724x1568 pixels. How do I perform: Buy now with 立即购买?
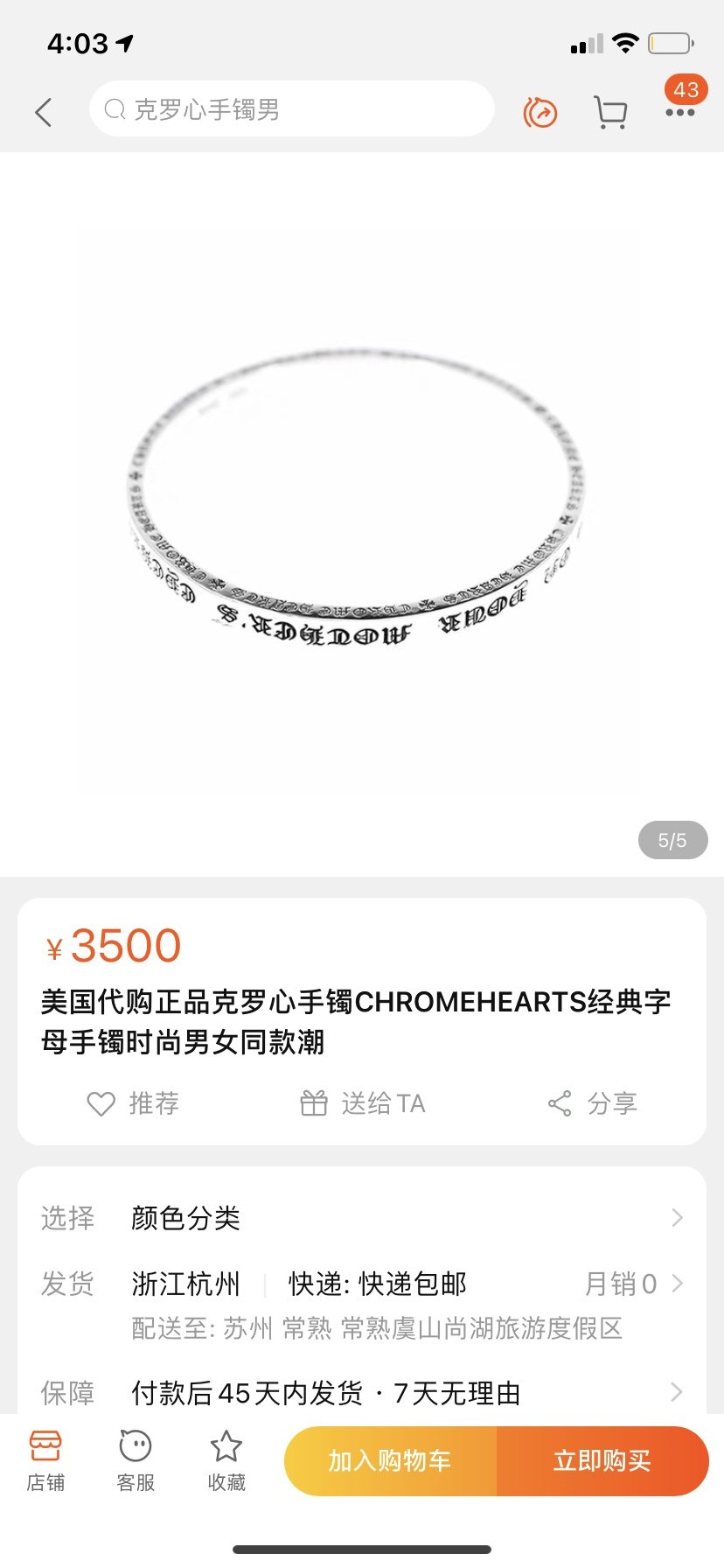(x=602, y=1460)
